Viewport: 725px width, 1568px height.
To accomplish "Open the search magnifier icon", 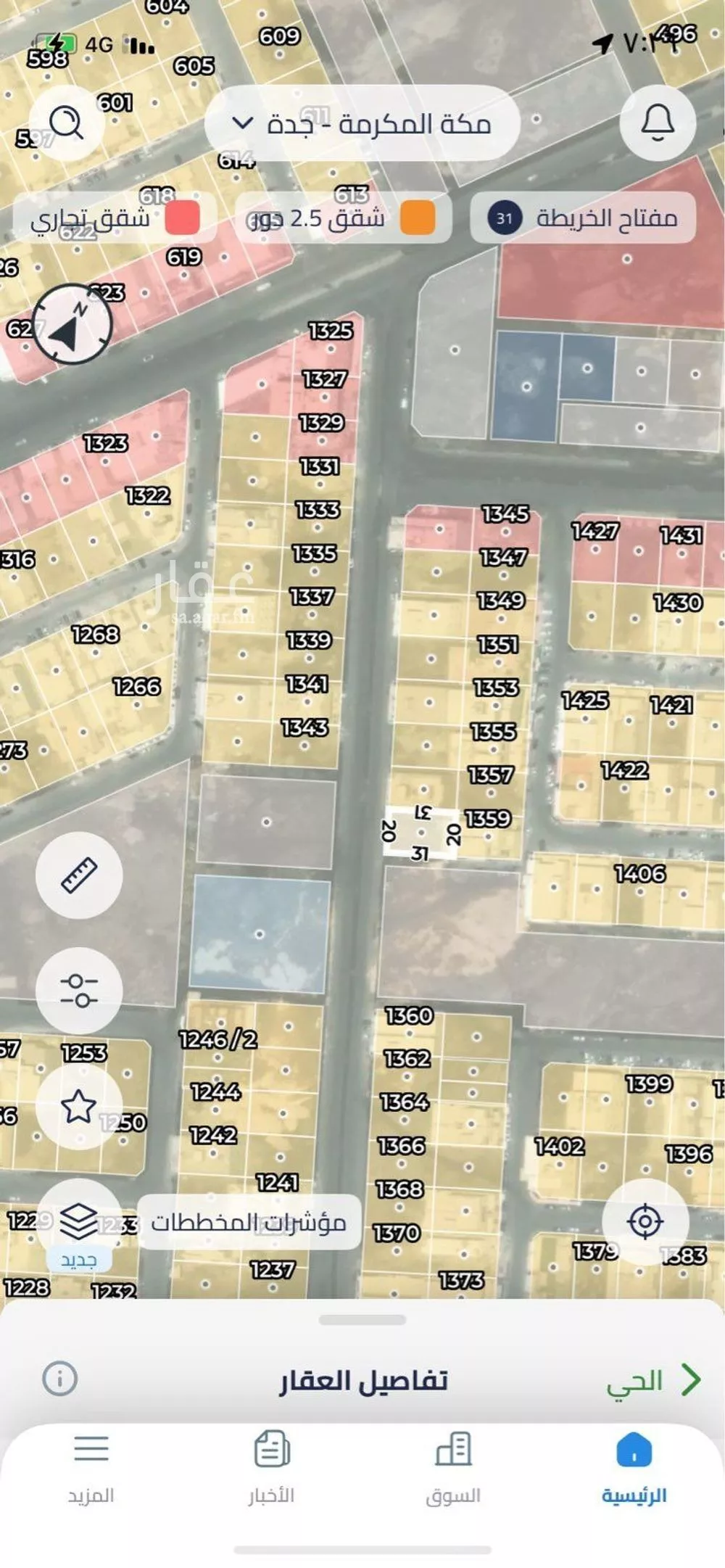I will 67,123.
